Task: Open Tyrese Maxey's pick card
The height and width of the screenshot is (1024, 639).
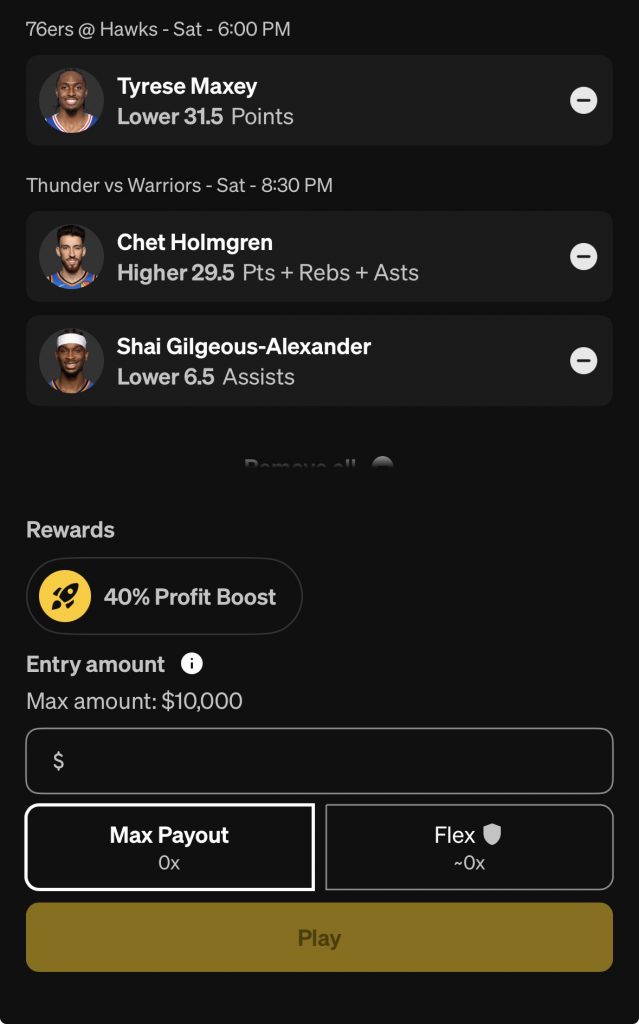Action: pos(300,100)
